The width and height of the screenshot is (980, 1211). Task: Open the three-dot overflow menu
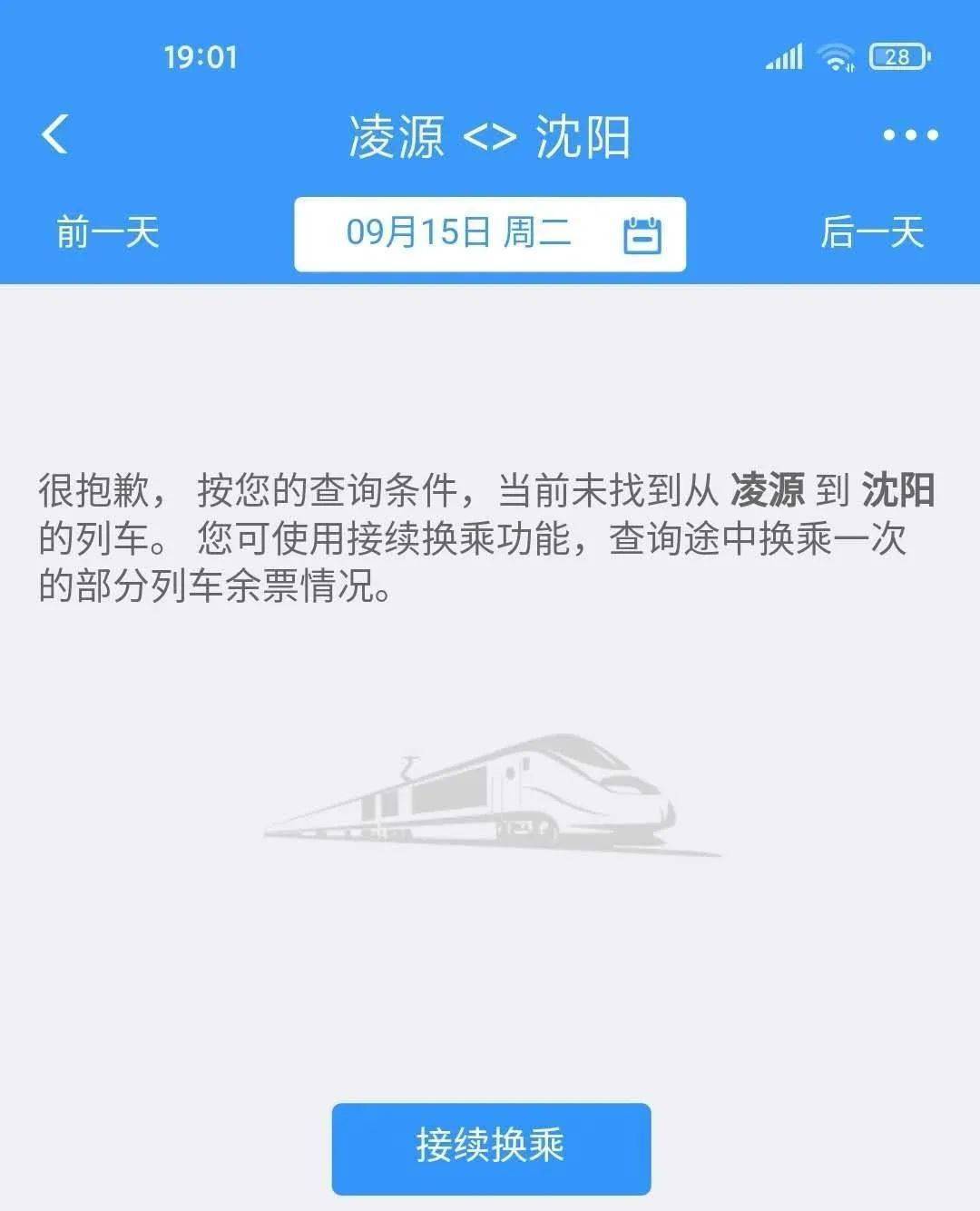pyautogui.click(x=910, y=136)
